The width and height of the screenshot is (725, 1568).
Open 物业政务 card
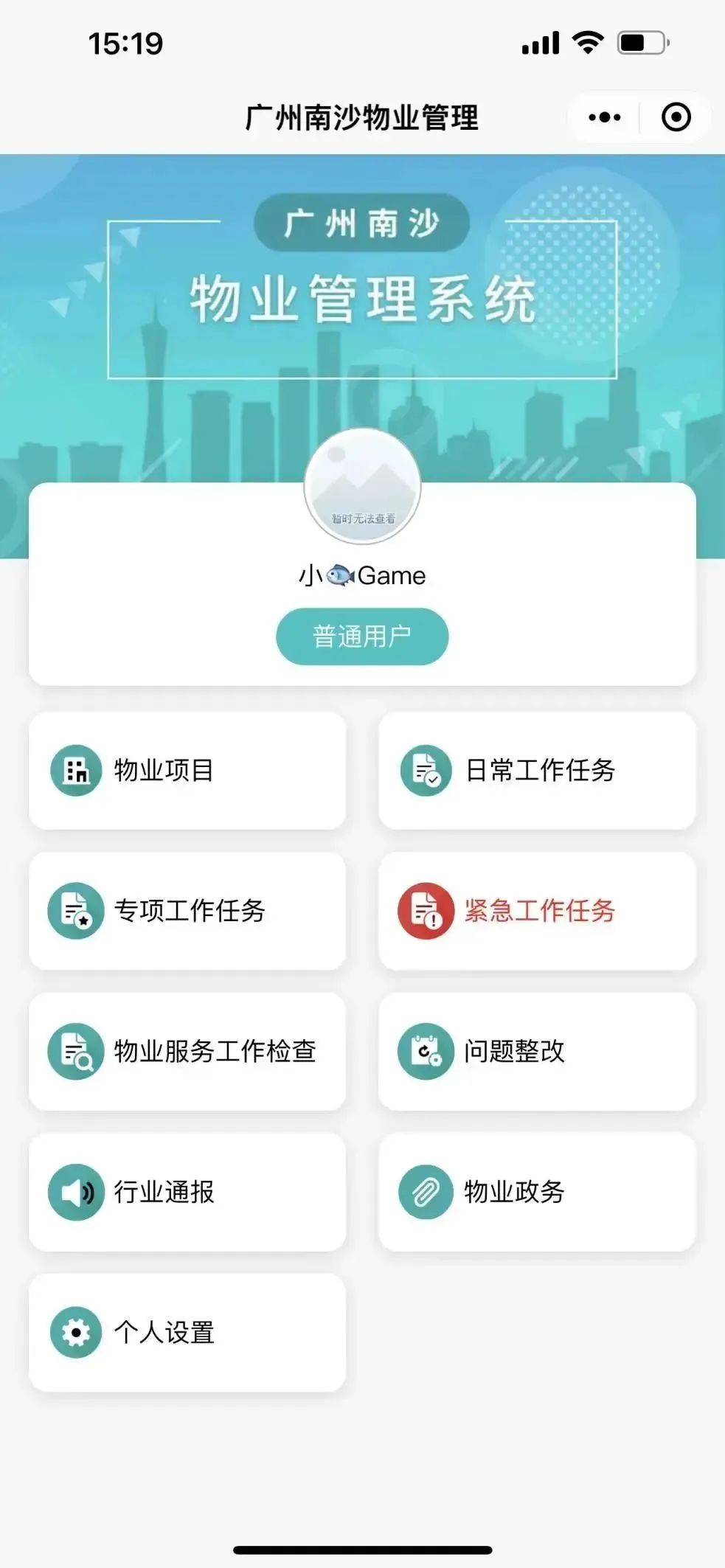click(537, 1192)
